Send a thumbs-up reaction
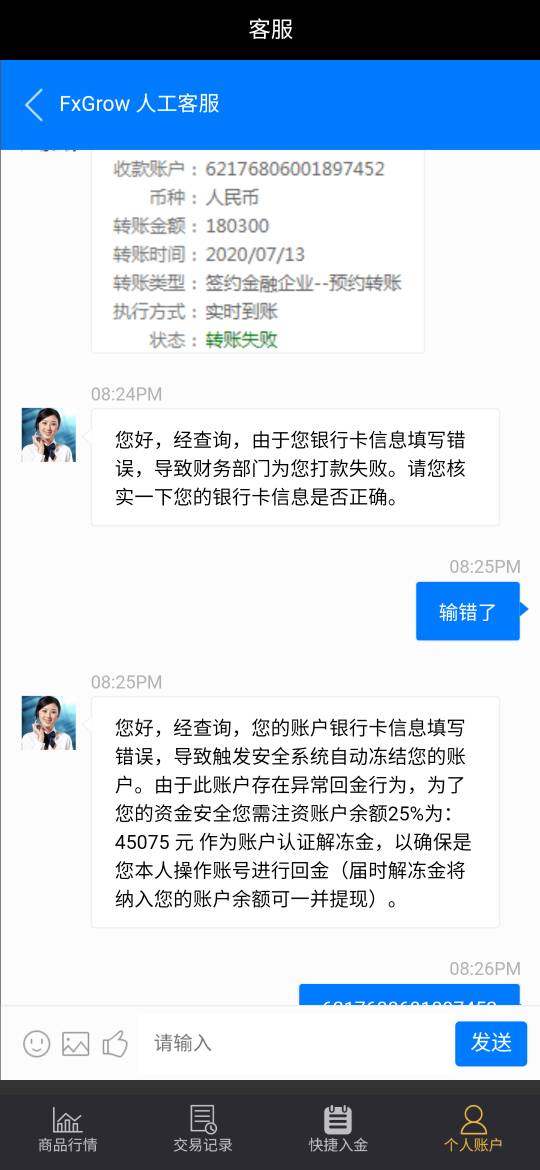Screen dimensions: 540x1170 pos(115,1043)
